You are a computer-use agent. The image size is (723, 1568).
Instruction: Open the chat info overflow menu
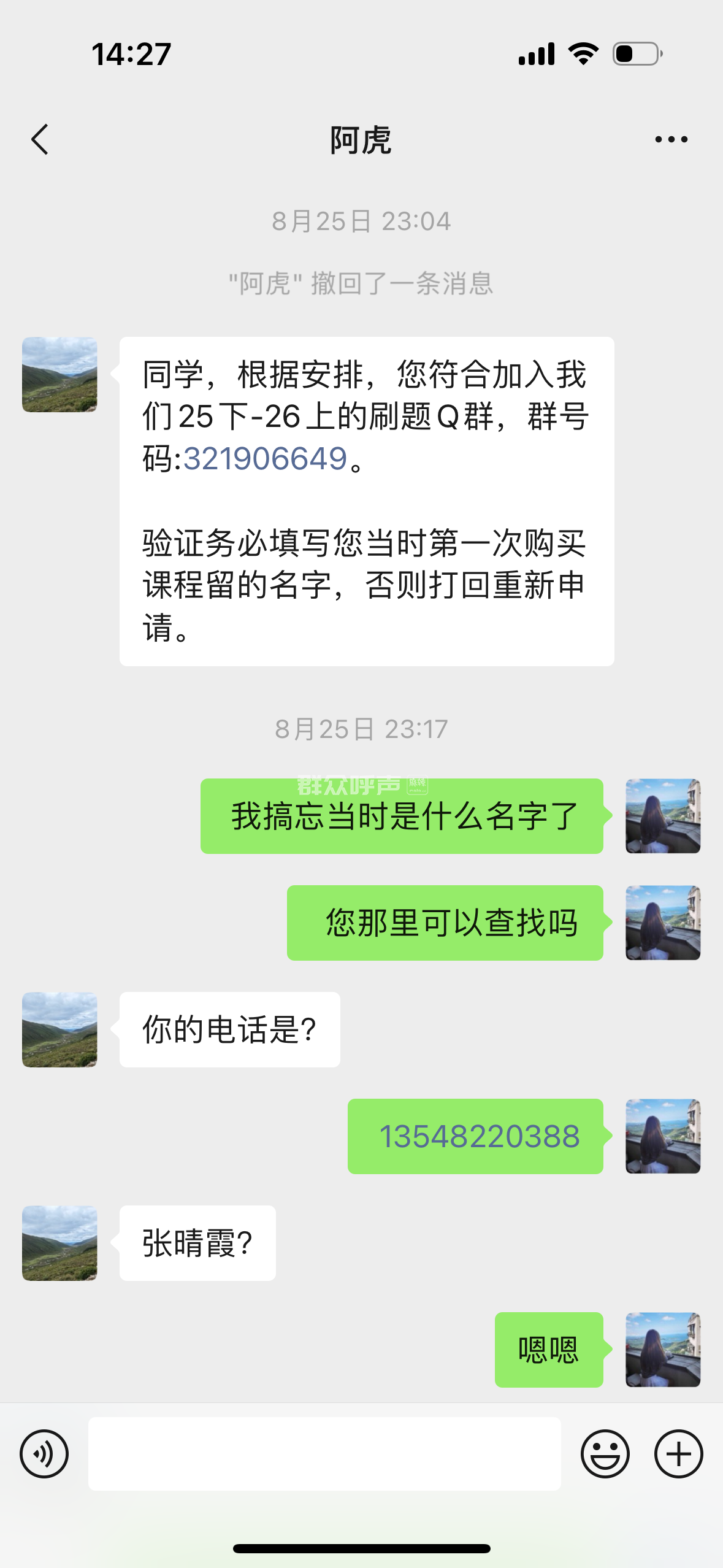point(671,139)
